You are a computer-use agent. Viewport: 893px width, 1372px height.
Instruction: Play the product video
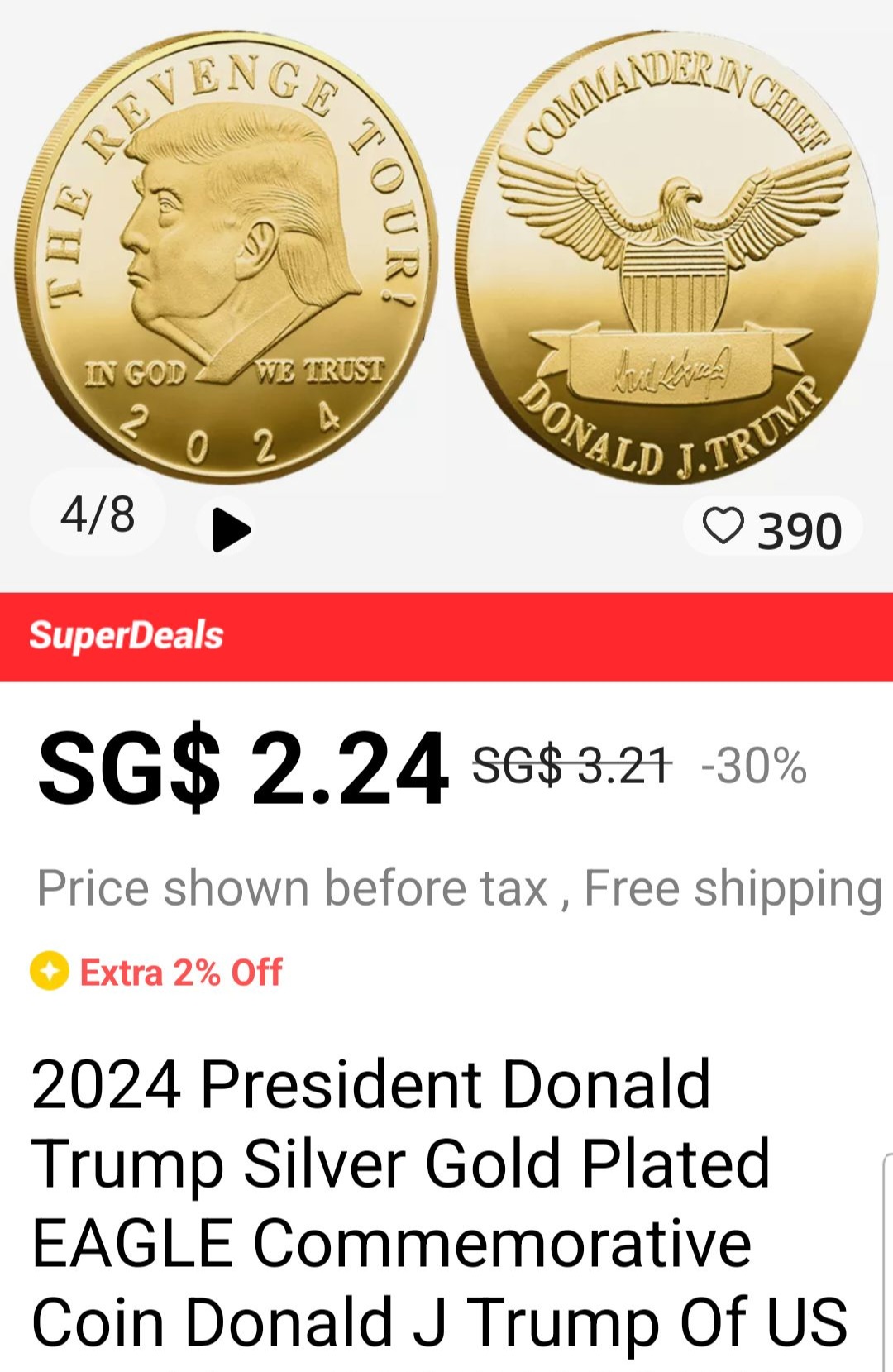point(230,529)
